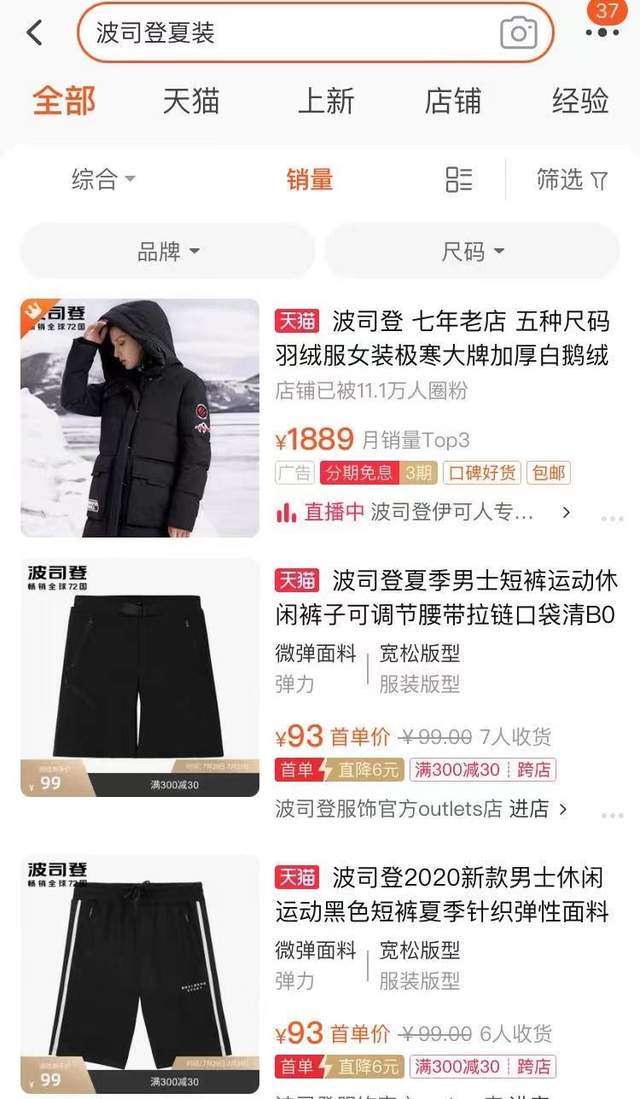Open the 夏季男士短裤运动休闲裤 product
640x1099 pixels.
(445, 596)
